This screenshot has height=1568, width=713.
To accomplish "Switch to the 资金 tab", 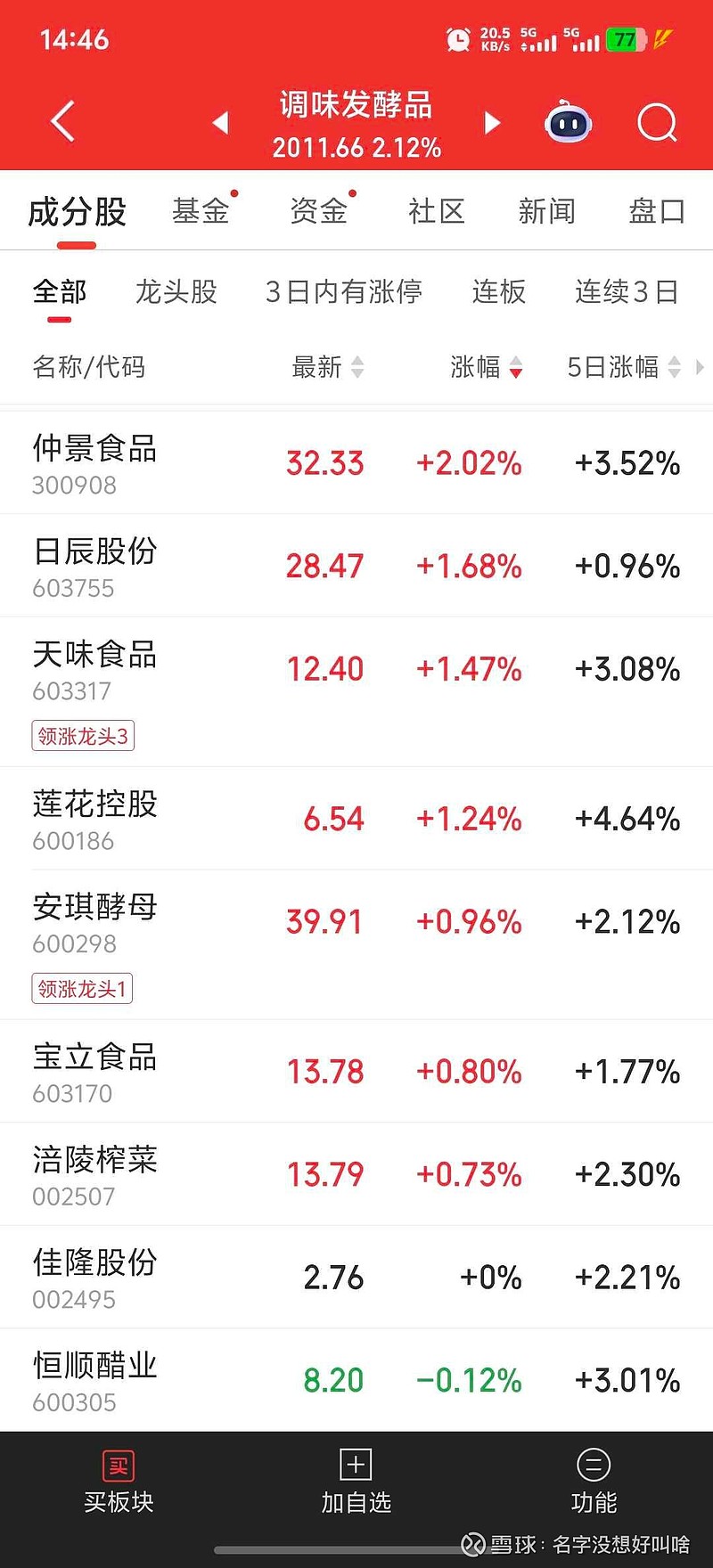I will point(318,212).
